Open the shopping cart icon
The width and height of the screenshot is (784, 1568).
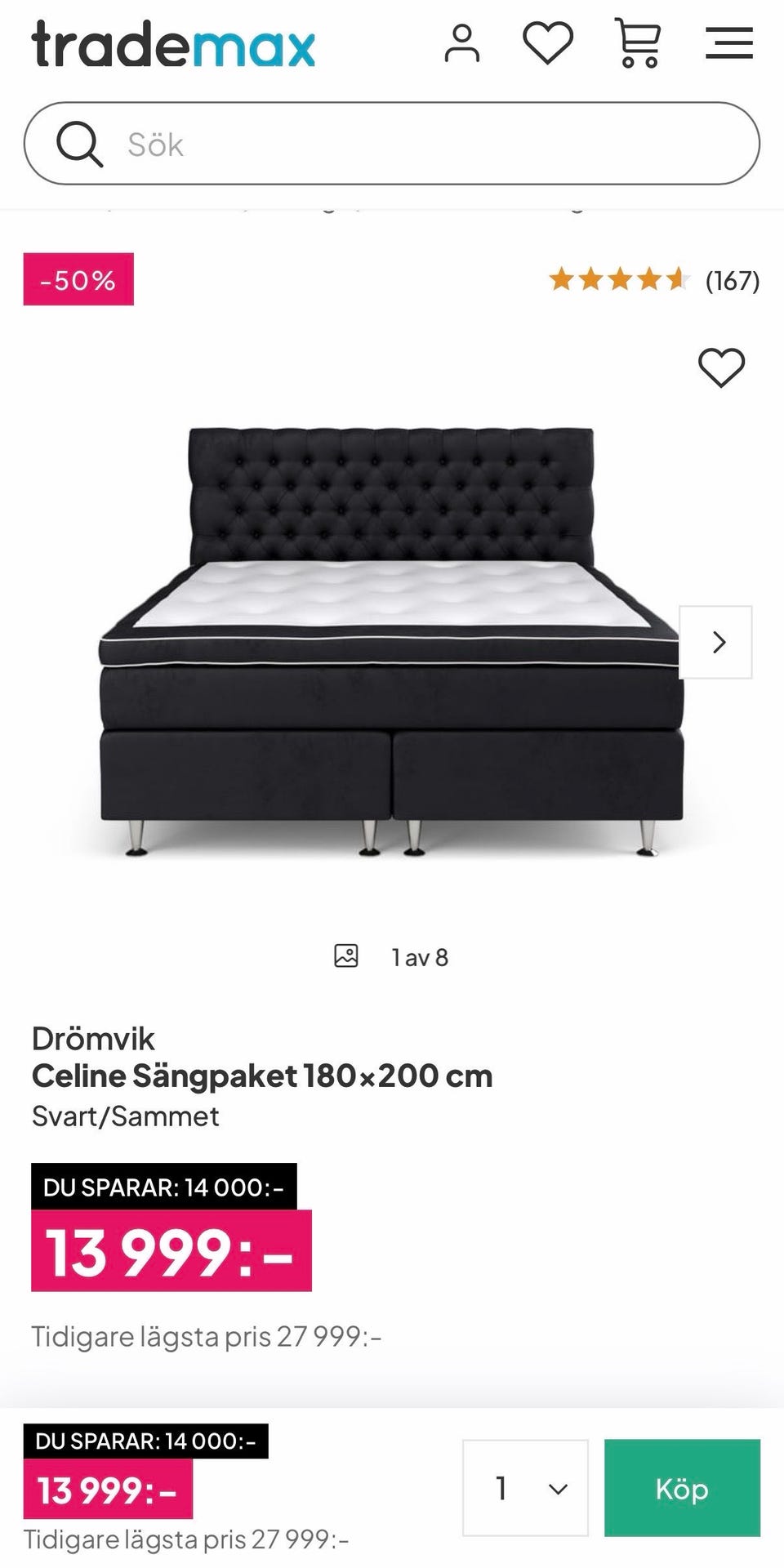(639, 41)
